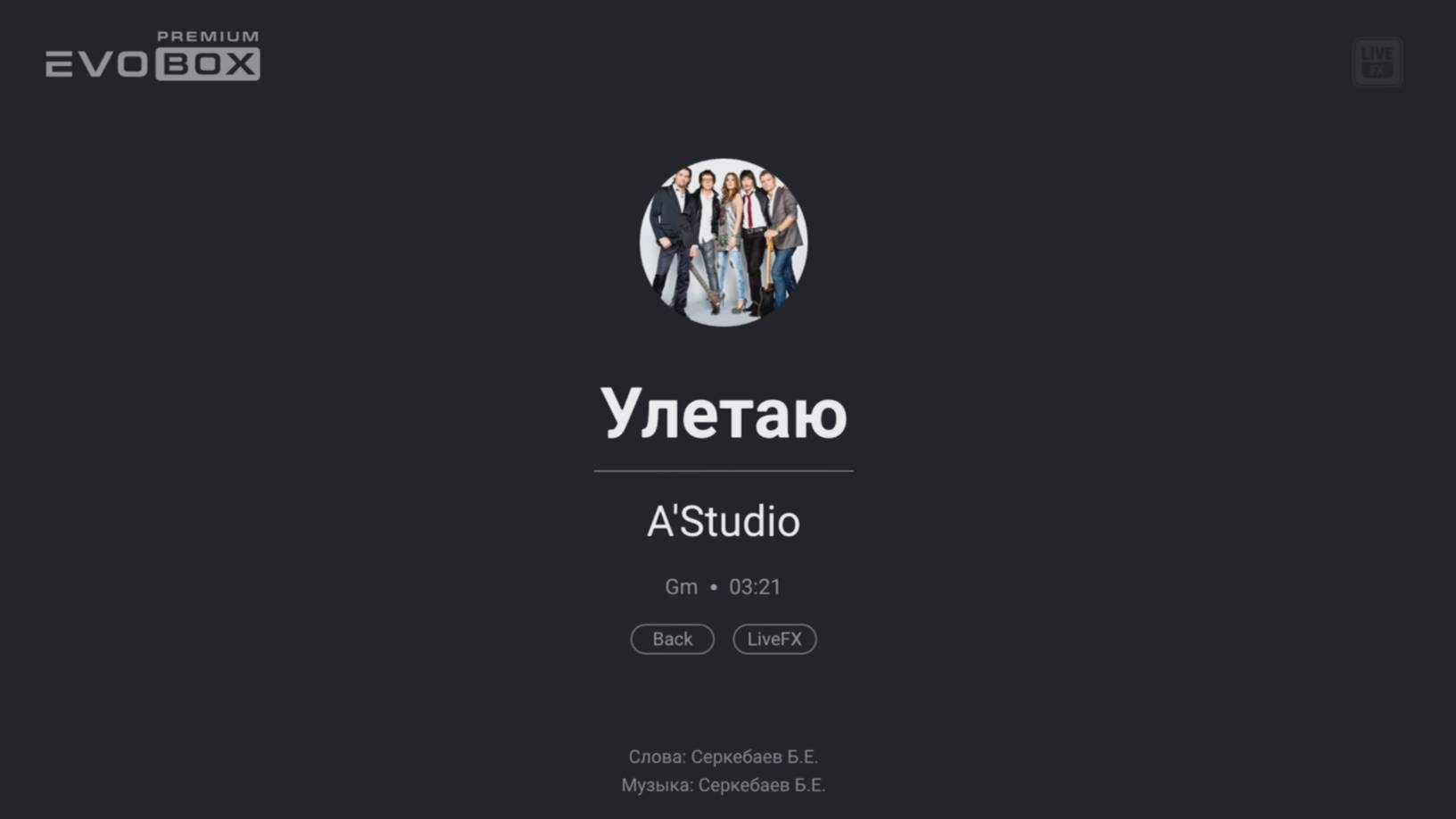Open the LiveFX button under song info
Screen dimensions: 1456x819
pyautogui.click(x=774, y=639)
